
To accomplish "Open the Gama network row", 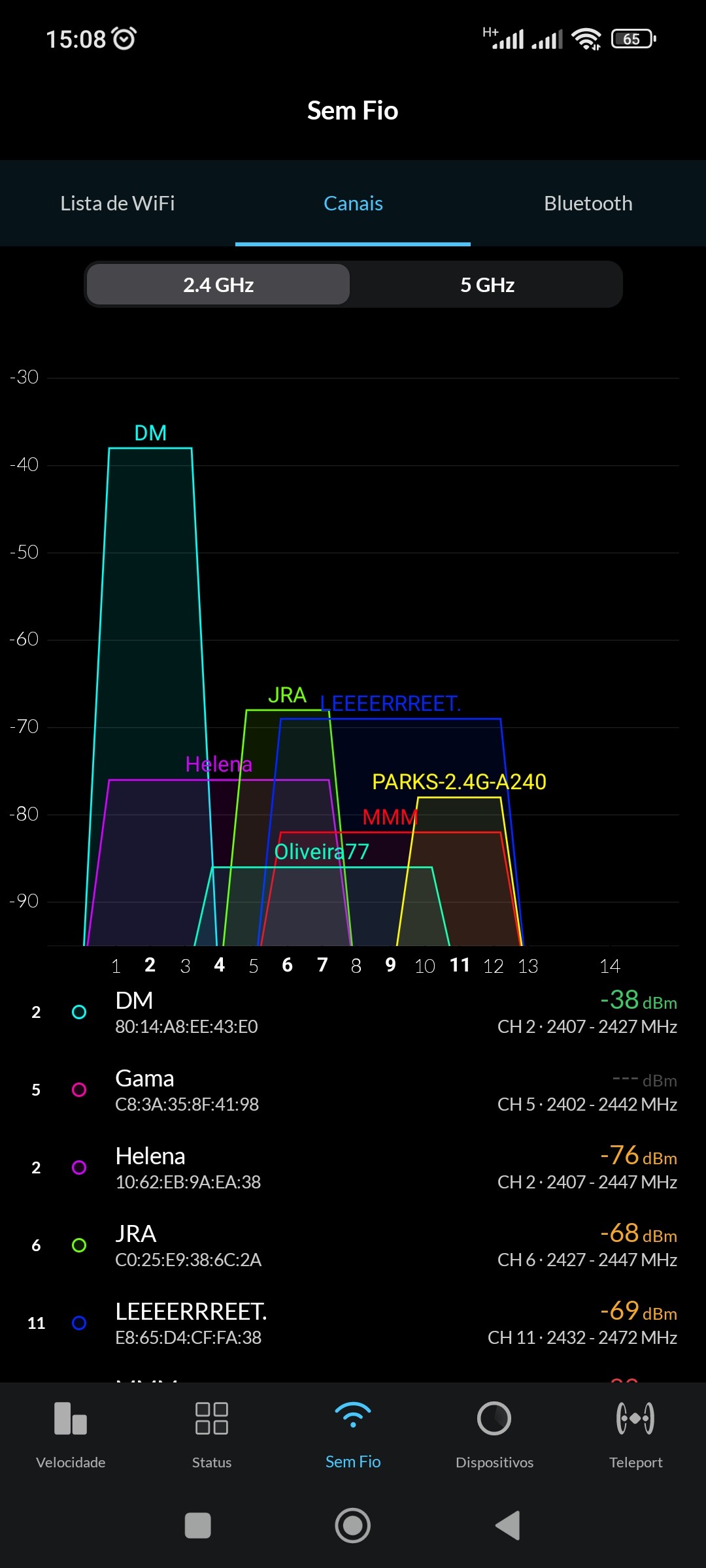I will coord(353,1090).
